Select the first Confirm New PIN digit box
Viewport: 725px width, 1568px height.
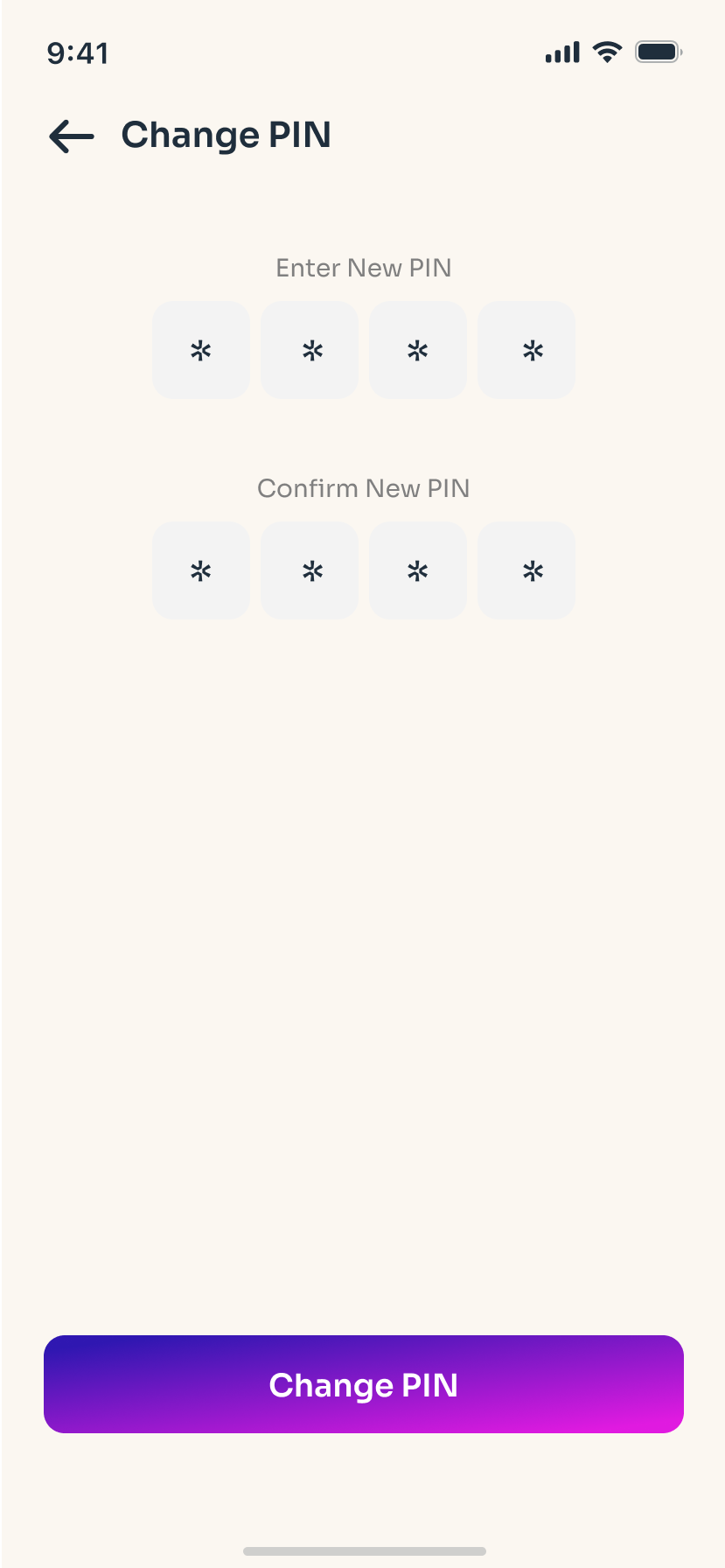[201, 570]
